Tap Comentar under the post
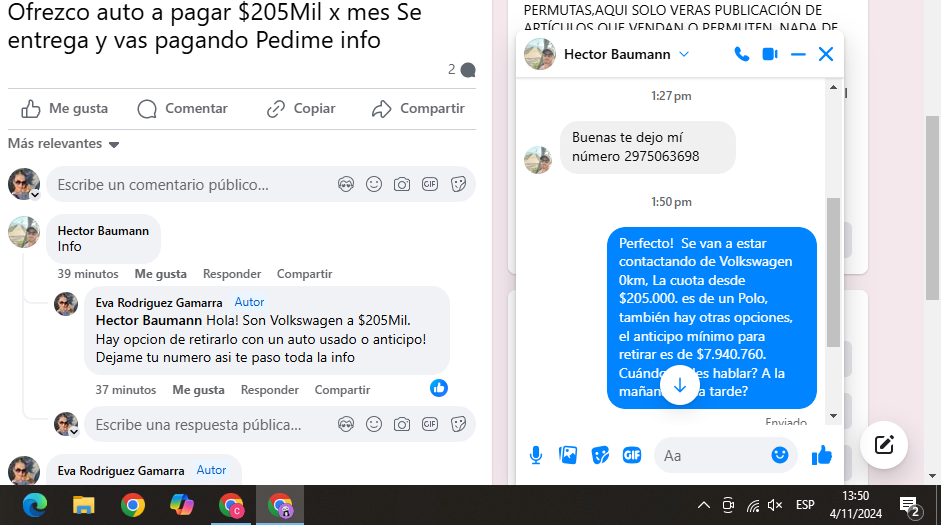This screenshot has height=525, width=941. tap(183, 108)
